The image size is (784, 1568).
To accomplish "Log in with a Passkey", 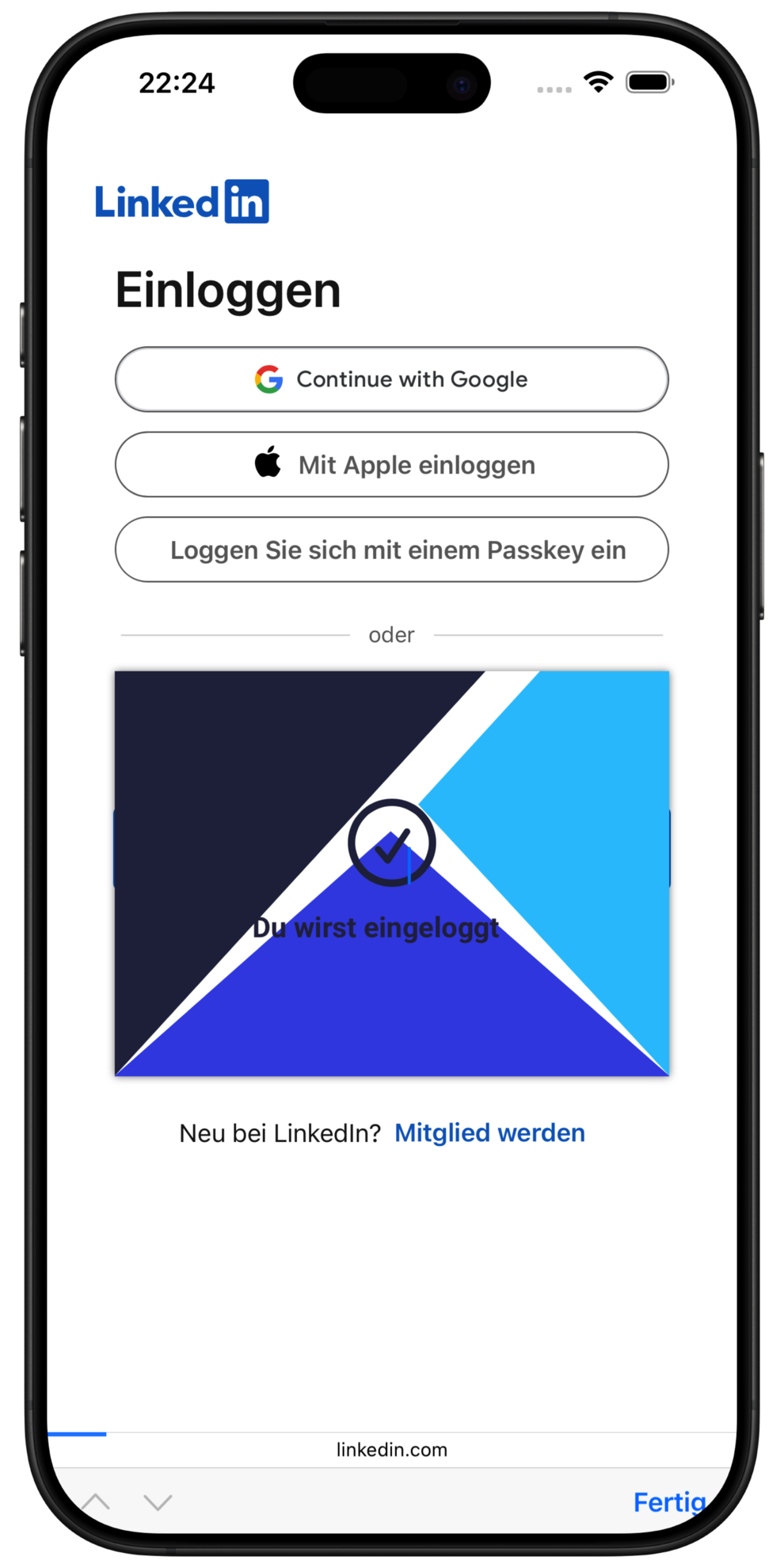I will click(x=392, y=550).
